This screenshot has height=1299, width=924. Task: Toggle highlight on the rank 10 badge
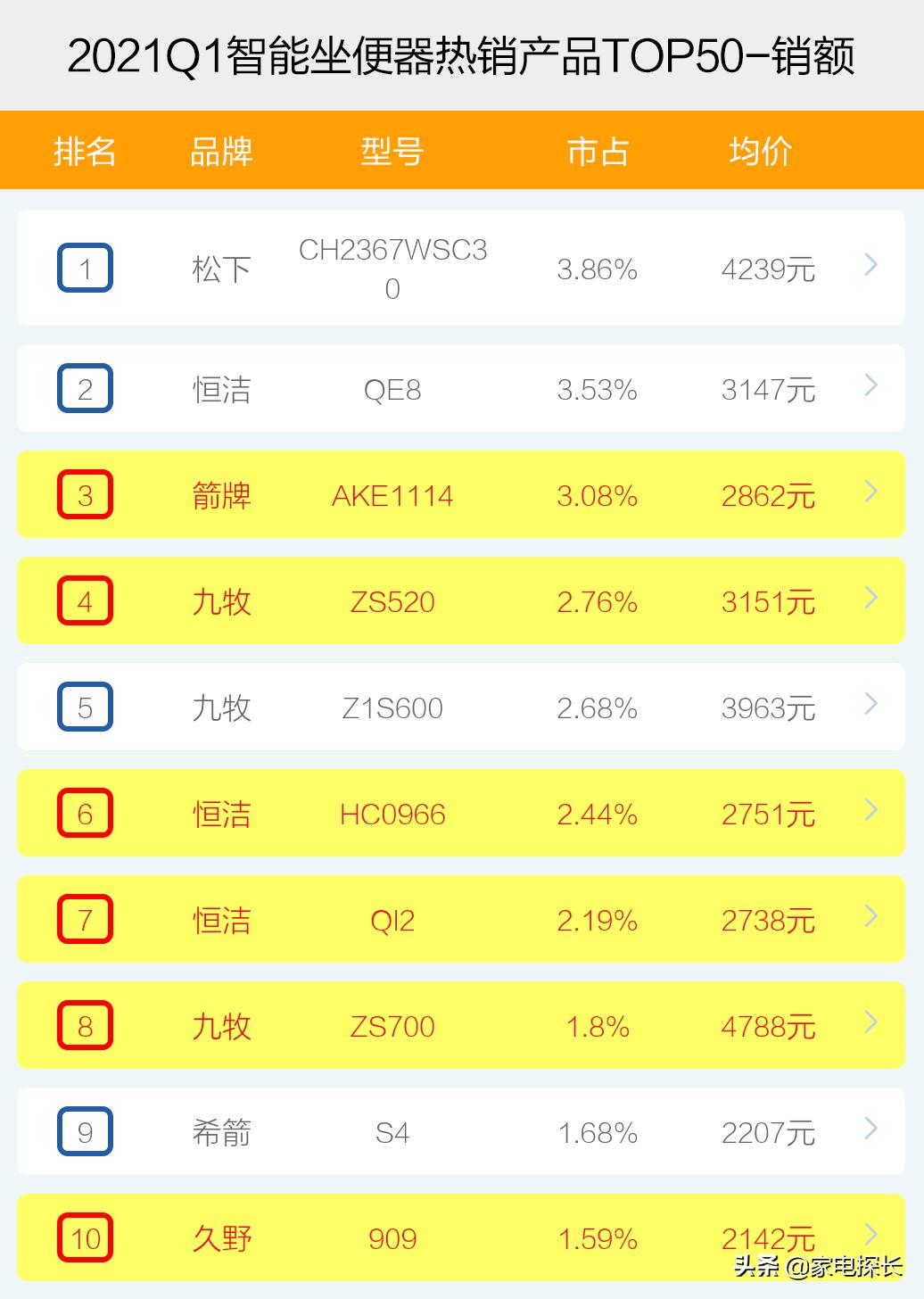[86, 1238]
